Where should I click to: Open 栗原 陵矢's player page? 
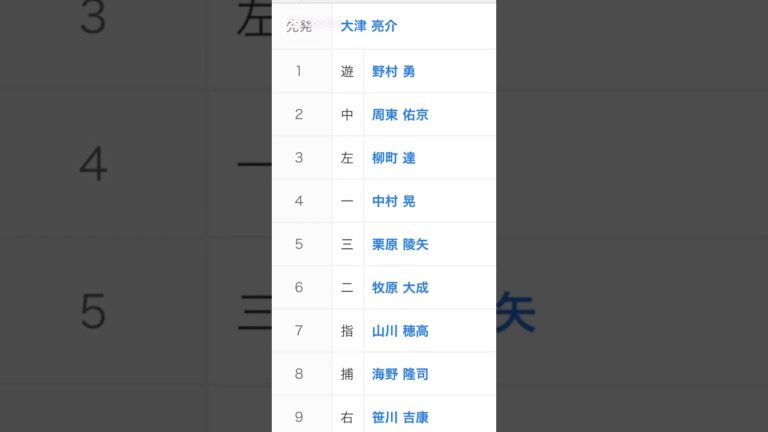(400, 244)
